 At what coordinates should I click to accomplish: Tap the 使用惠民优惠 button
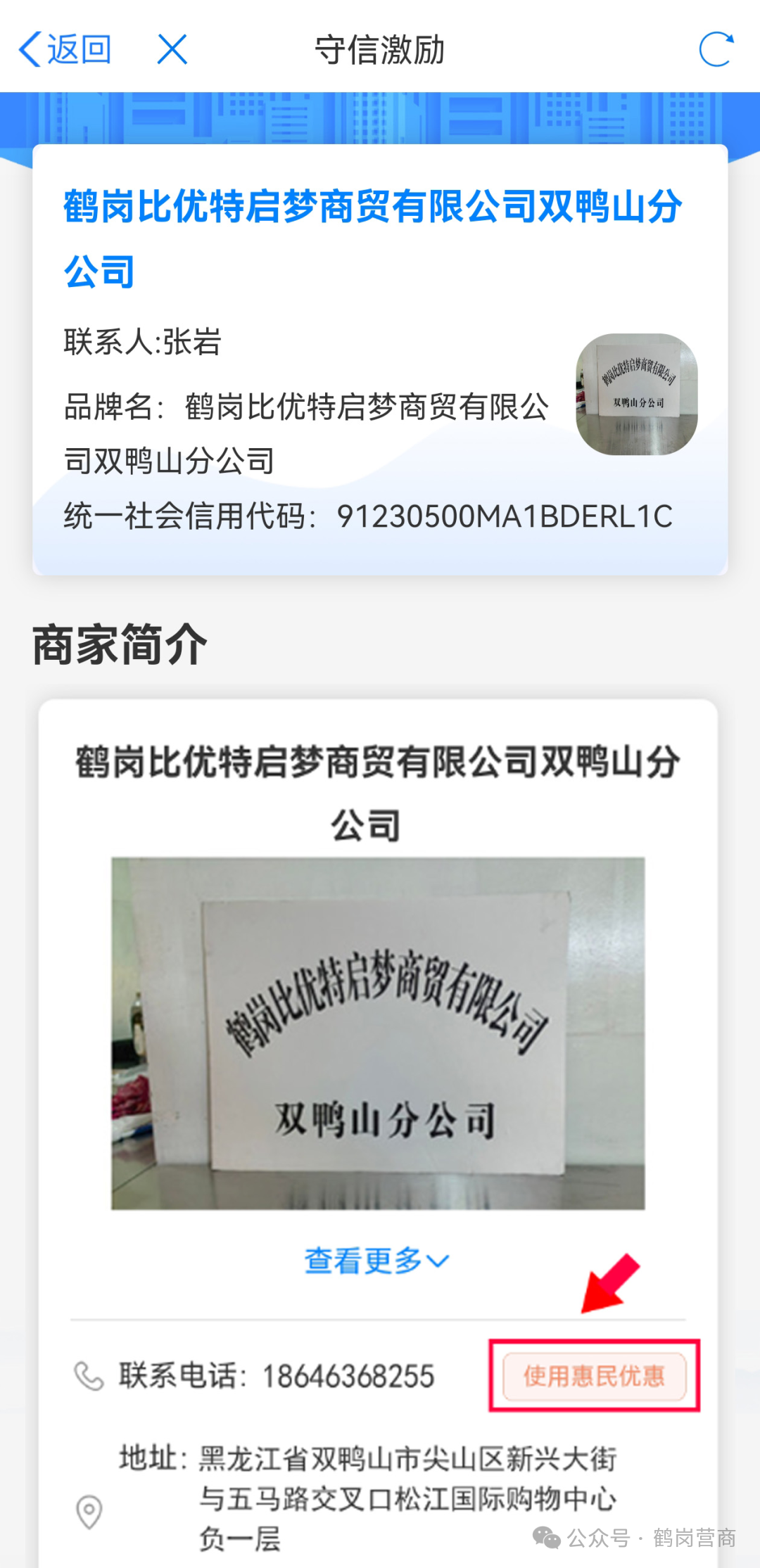tap(594, 1376)
